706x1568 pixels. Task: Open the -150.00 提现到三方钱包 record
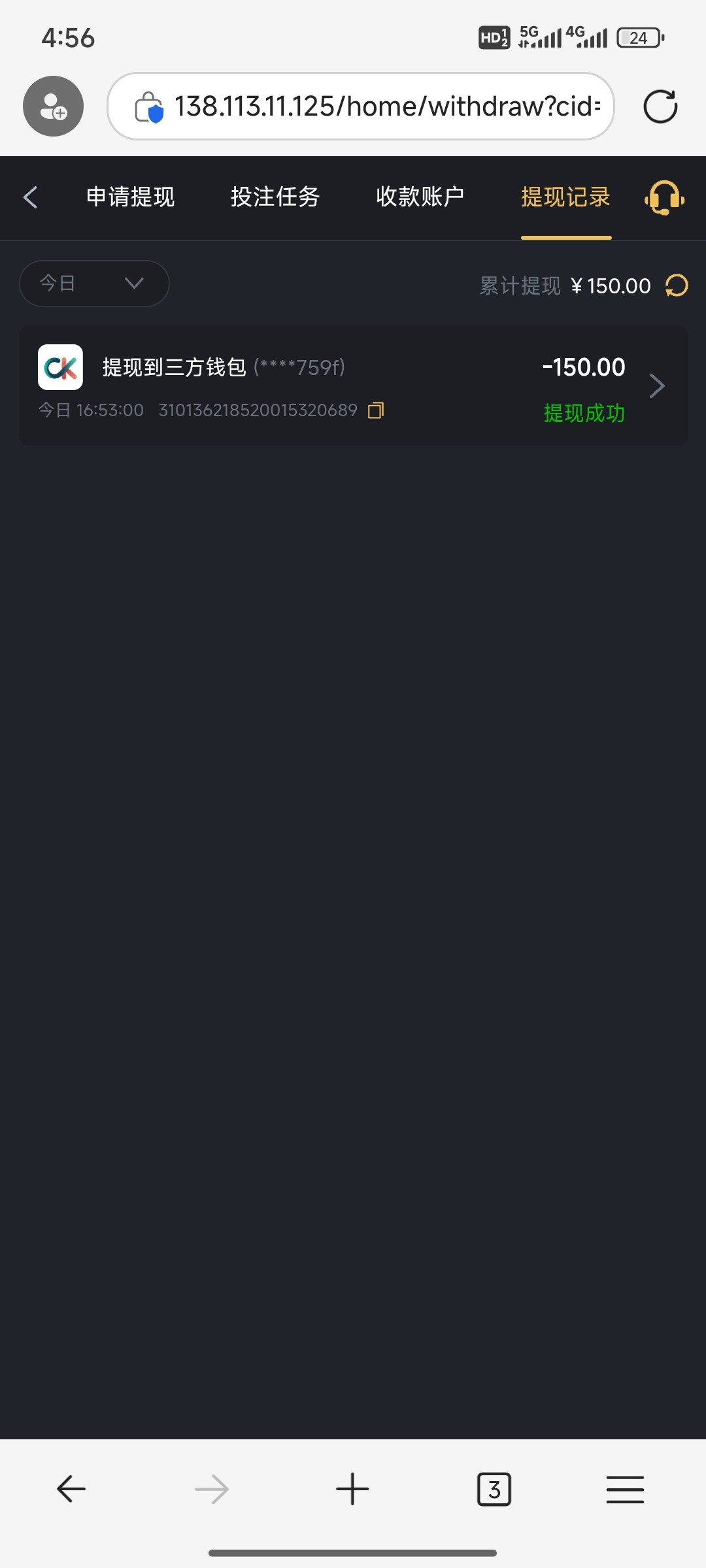point(354,385)
